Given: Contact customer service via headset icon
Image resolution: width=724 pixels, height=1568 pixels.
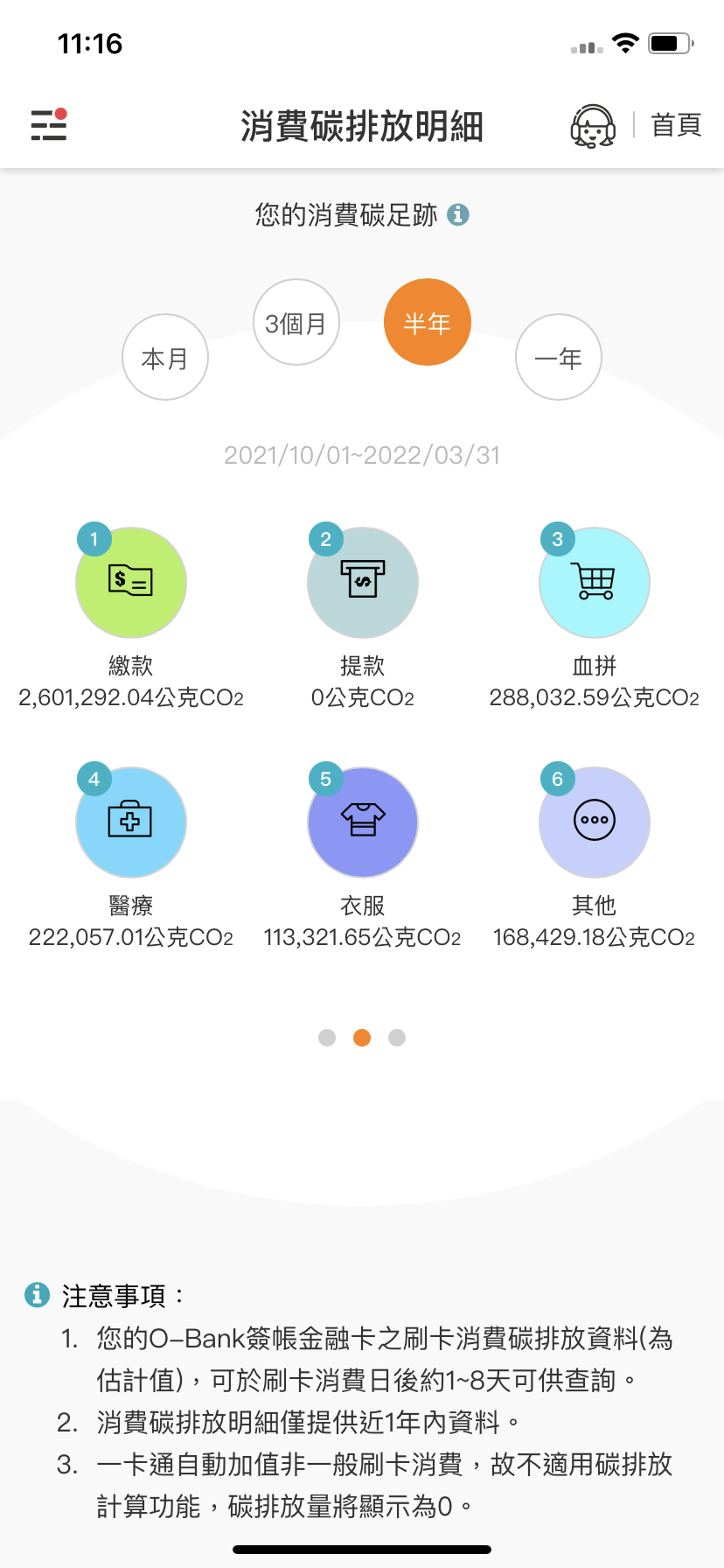Looking at the screenshot, I should pyautogui.click(x=593, y=126).
